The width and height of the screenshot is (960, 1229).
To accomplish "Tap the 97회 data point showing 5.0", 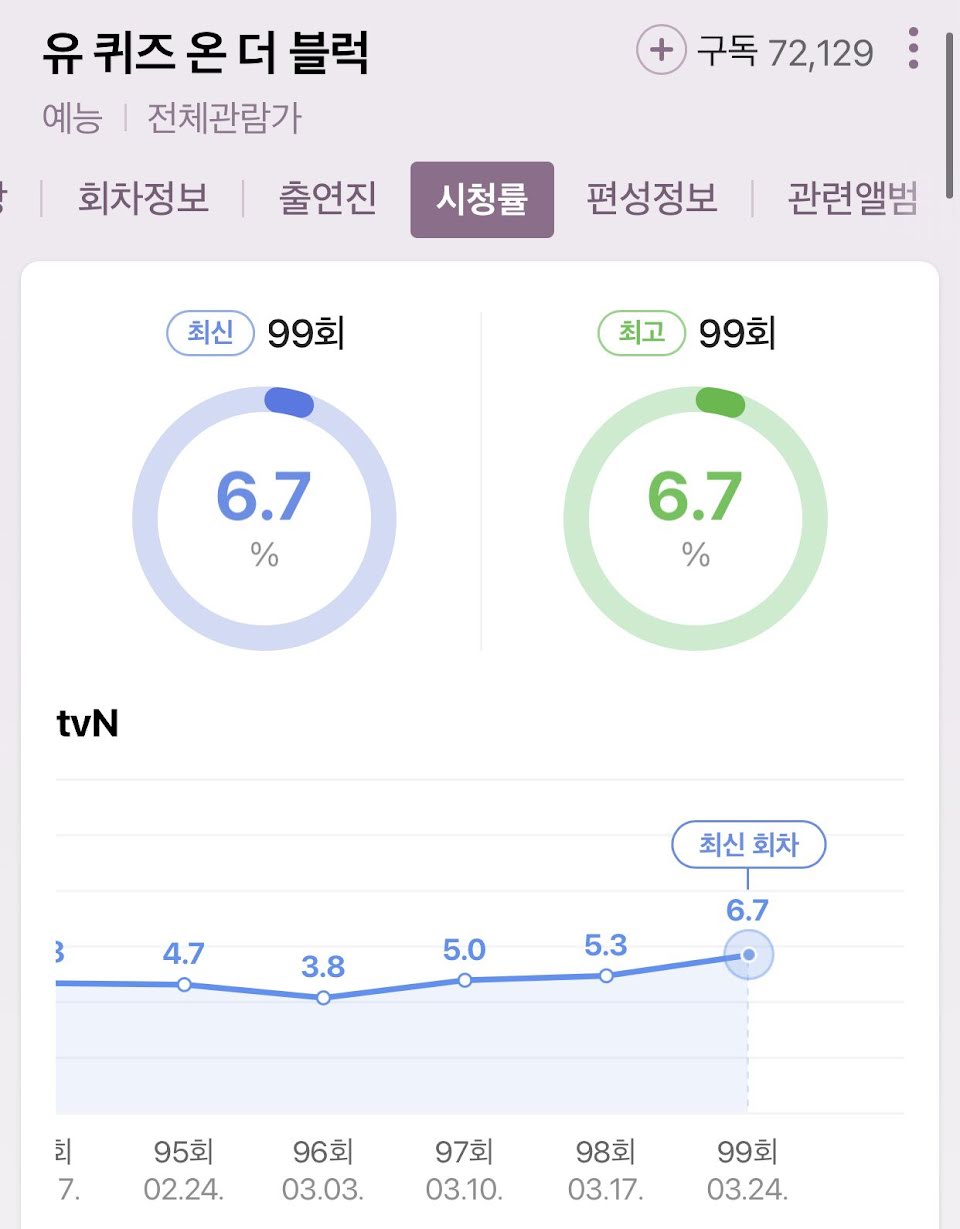I will click(465, 981).
